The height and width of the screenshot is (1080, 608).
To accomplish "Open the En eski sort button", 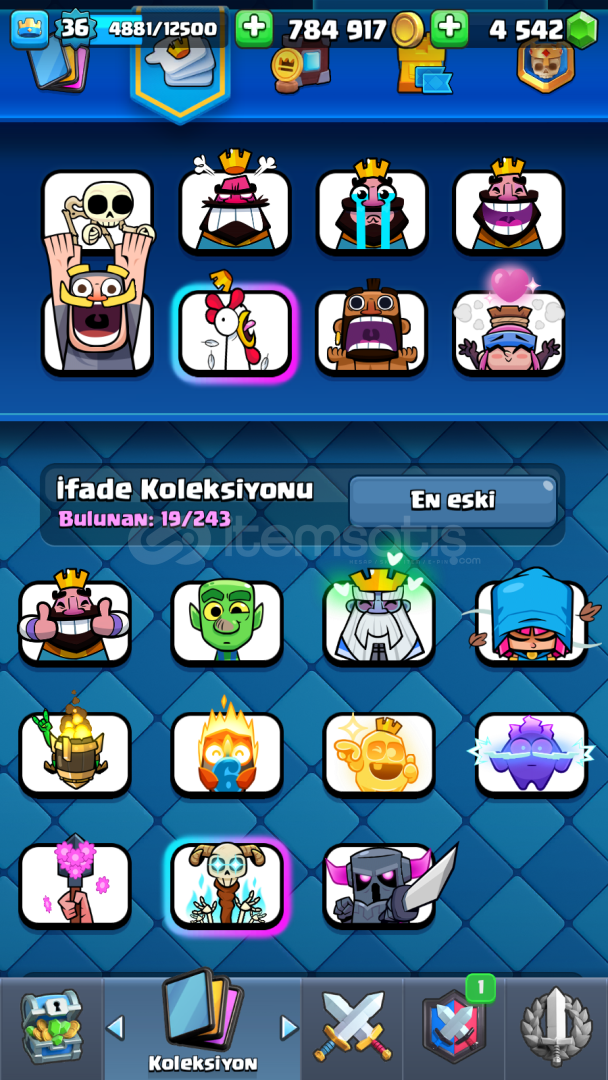I will click(453, 501).
